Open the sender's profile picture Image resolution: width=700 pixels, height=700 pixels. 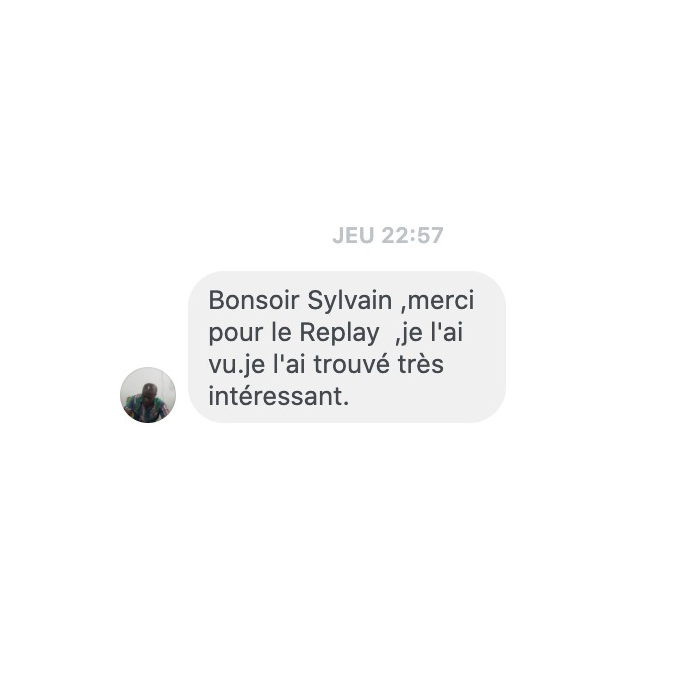[x=148, y=395]
